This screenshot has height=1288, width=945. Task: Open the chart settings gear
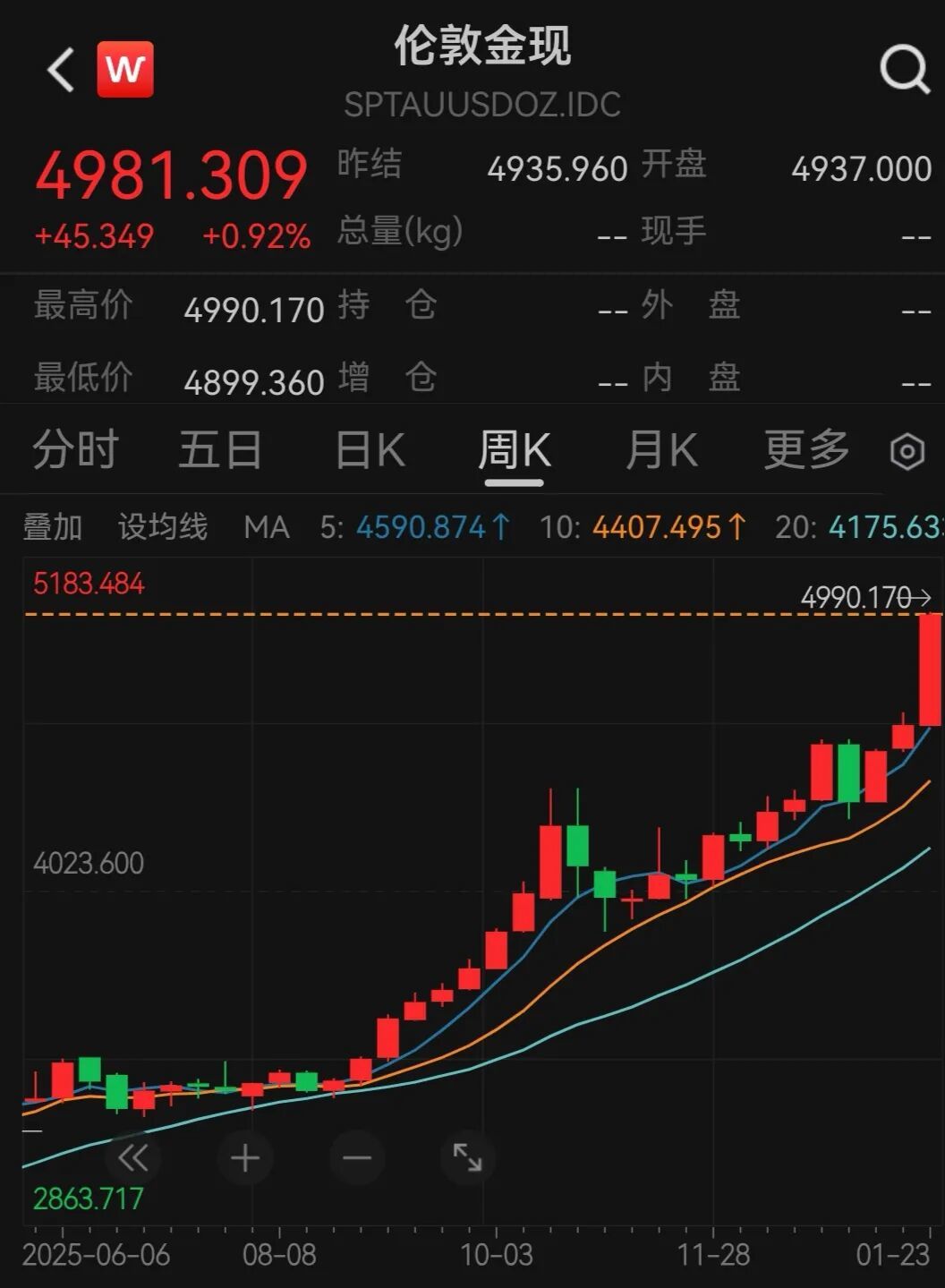tap(907, 450)
